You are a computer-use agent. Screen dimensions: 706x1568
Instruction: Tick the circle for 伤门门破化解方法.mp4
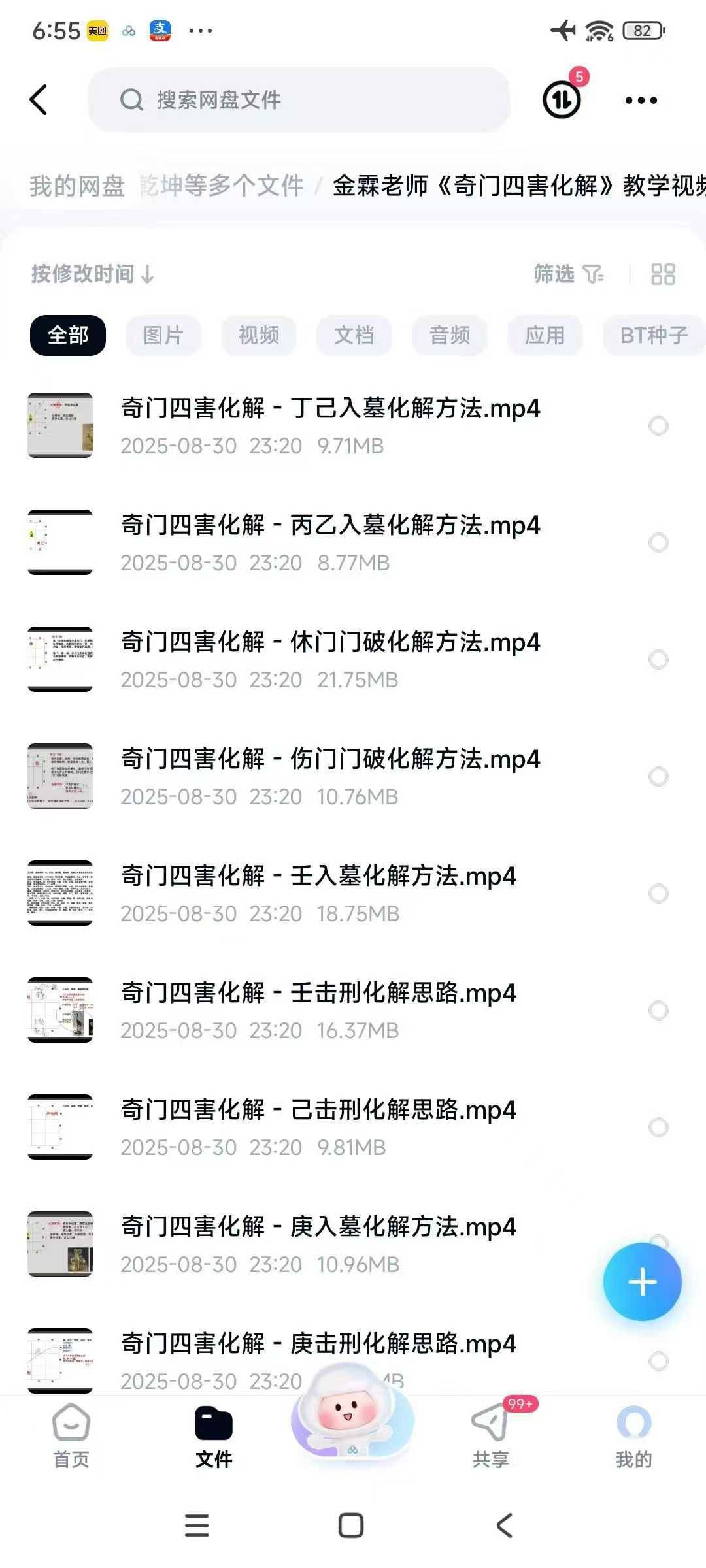[x=658, y=777]
